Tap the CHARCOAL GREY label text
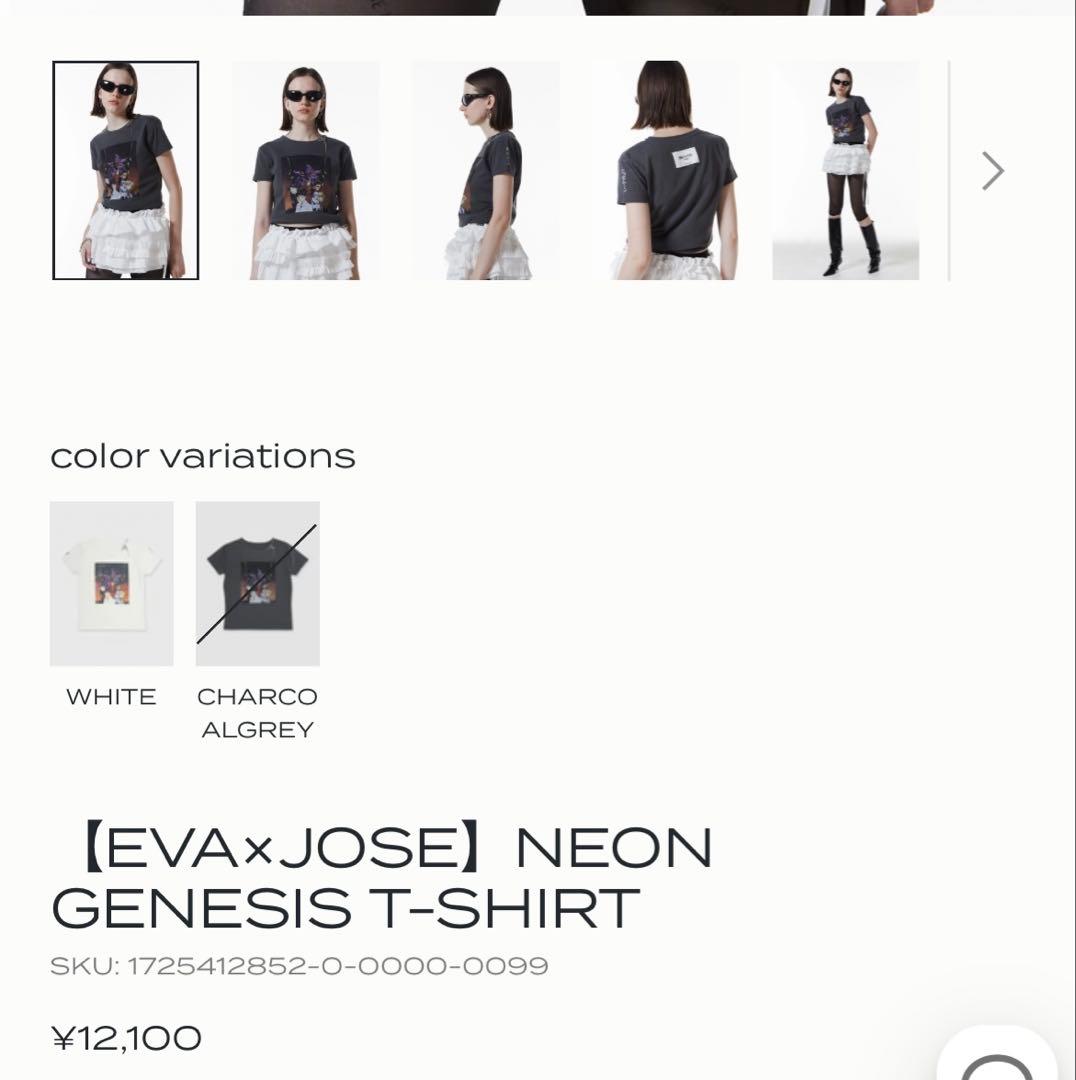Screen dimensions: 1076x1080 click(x=258, y=712)
